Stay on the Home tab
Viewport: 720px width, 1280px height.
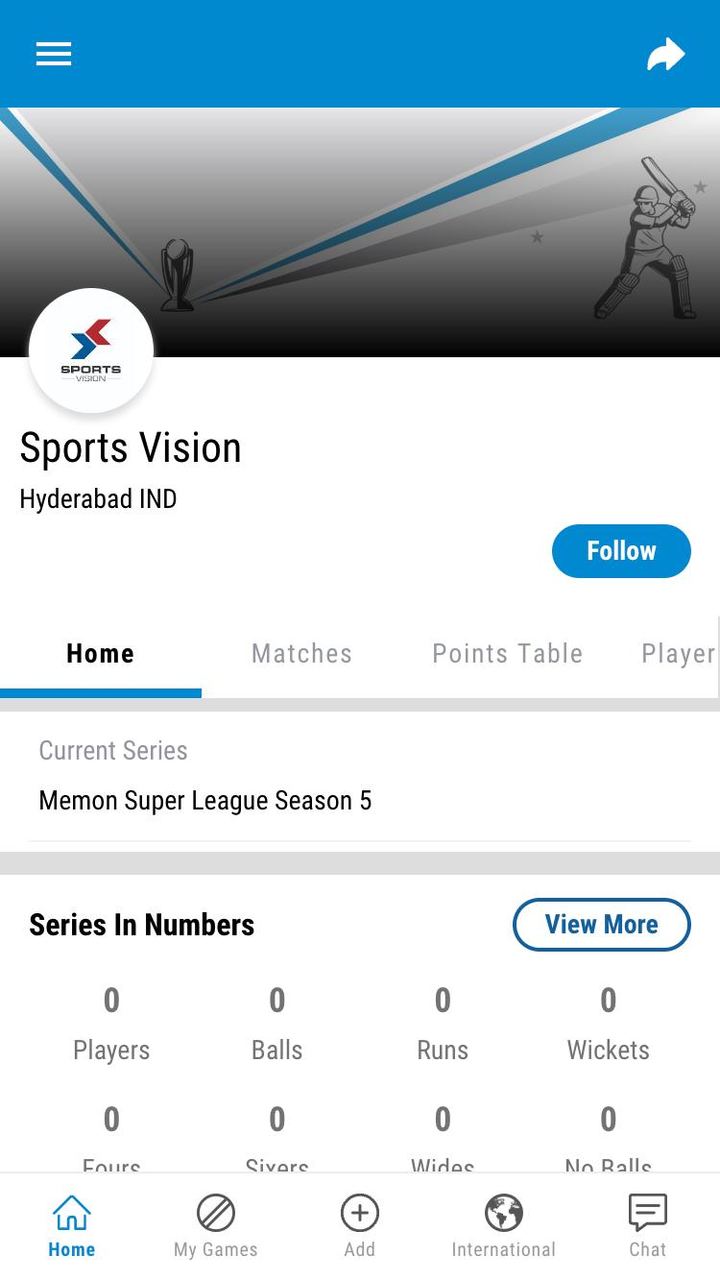pos(100,653)
